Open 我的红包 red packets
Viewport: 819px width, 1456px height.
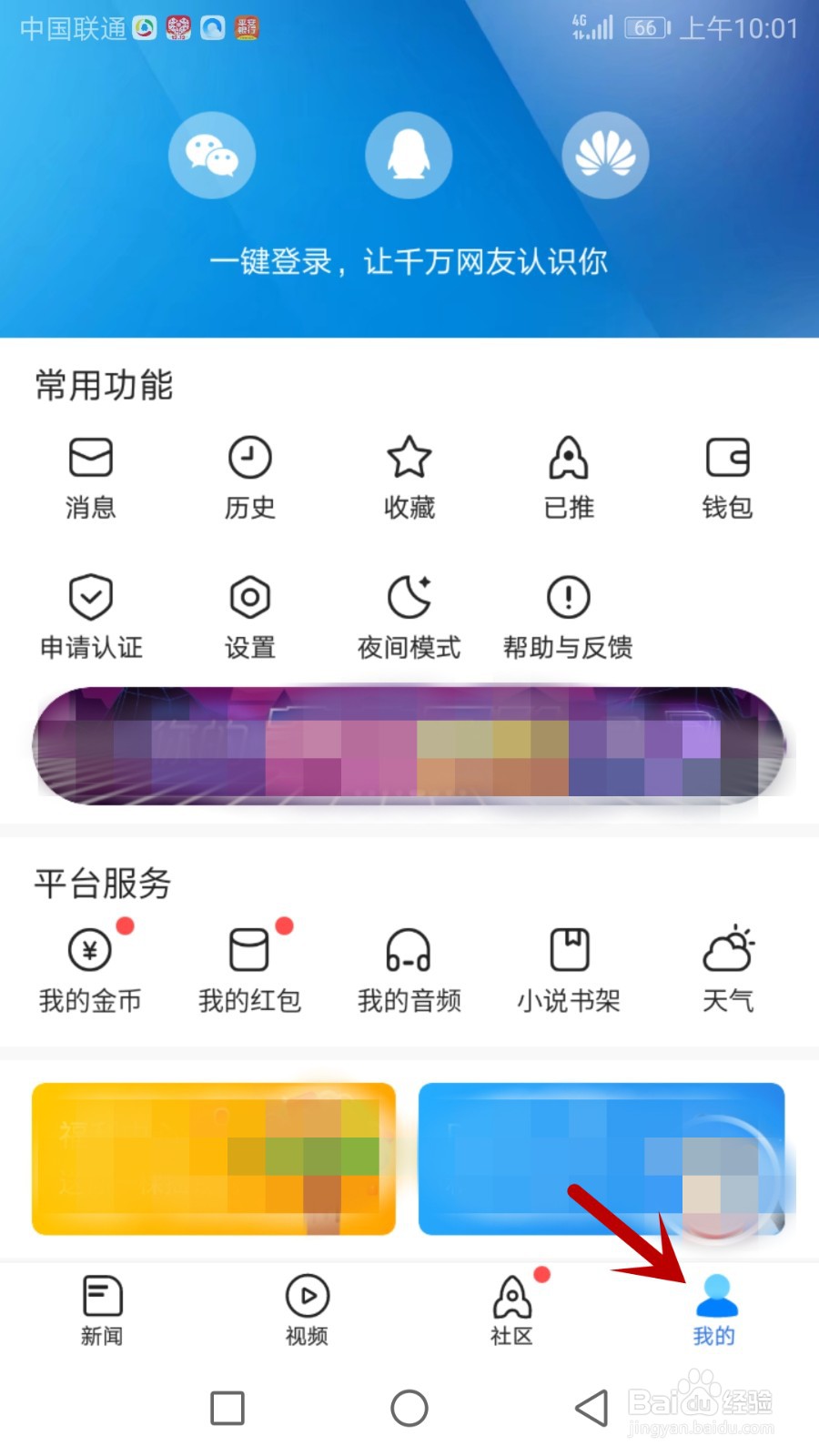pos(250,970)
